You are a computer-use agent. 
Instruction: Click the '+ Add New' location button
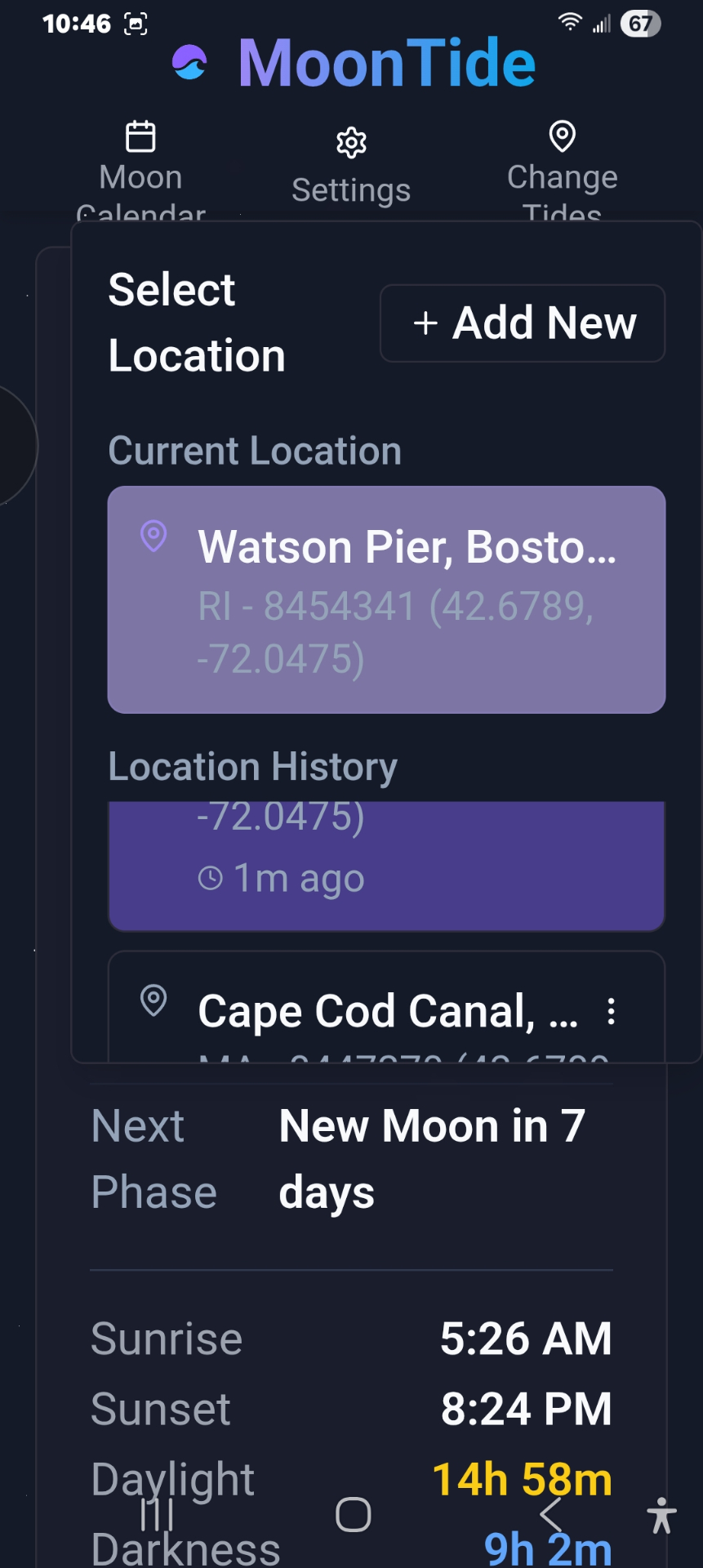click(522, 323)
